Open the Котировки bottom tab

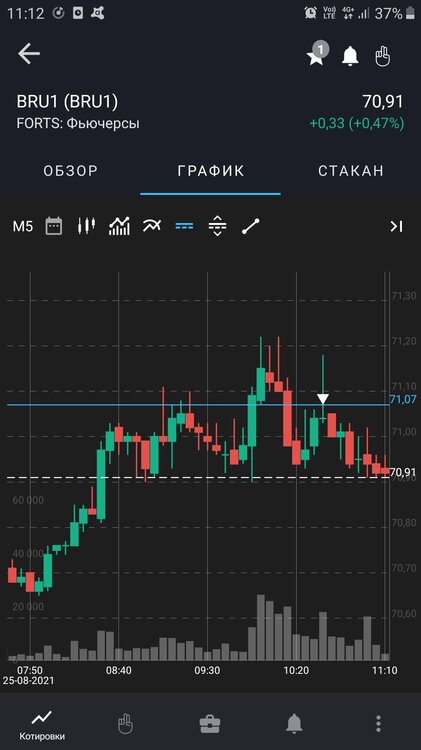[x=42, y=725]
